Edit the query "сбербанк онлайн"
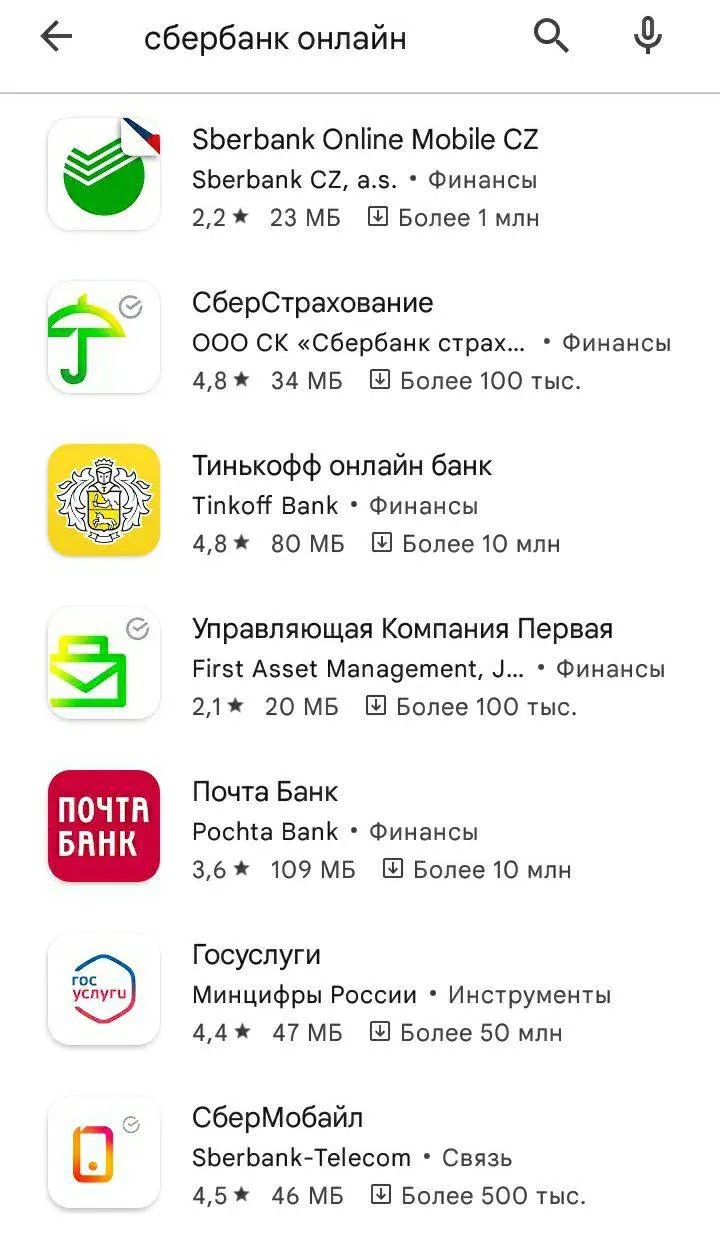Screen dimensions: 720x1233 [x=276, y=38]
